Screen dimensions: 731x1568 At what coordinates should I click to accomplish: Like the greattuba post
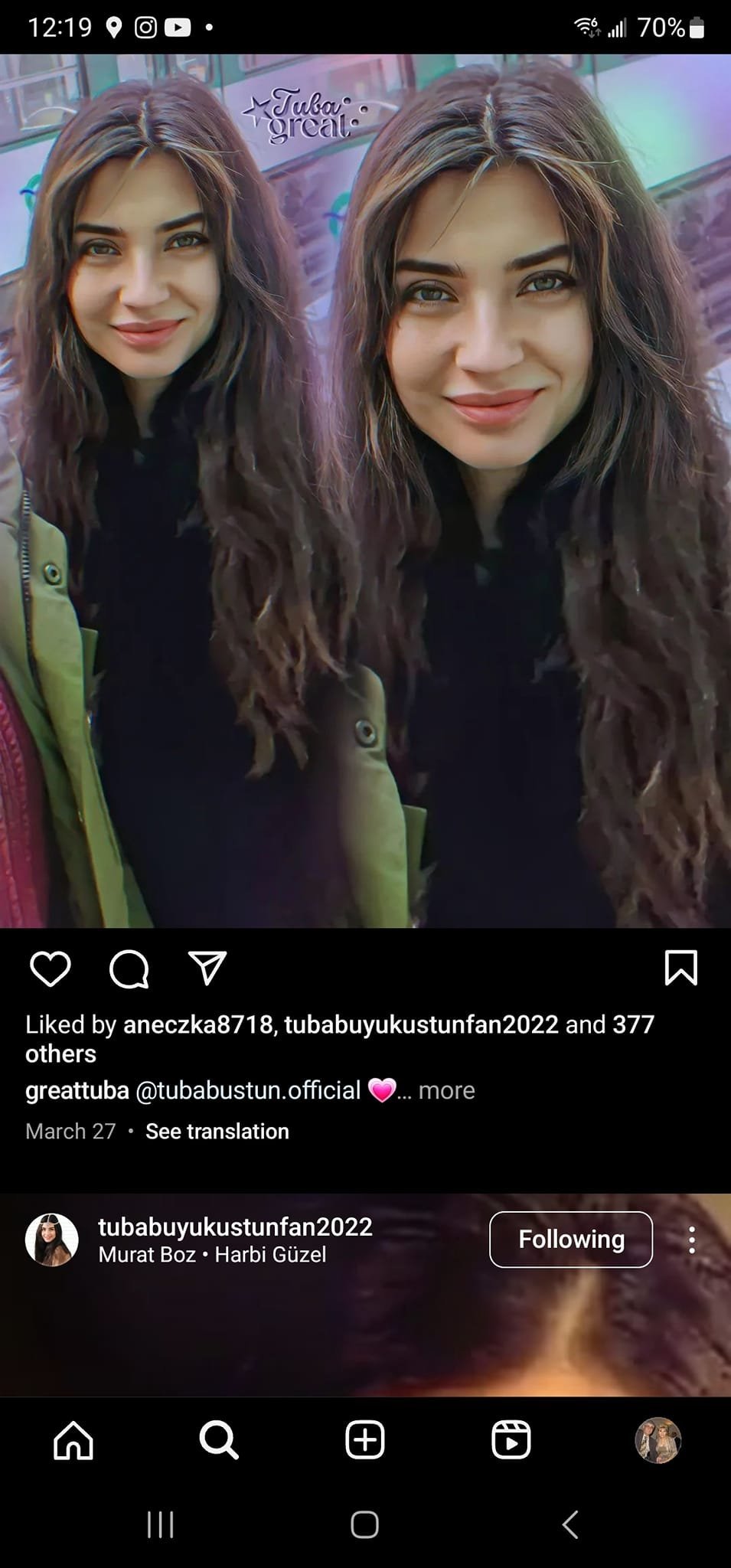pos(51,969)
